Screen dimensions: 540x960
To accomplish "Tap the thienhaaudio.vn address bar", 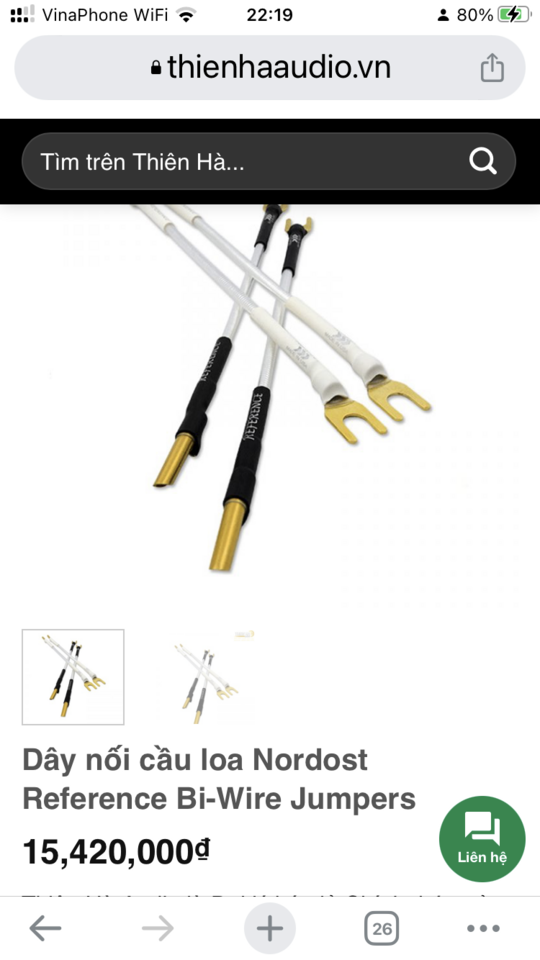I will pos(269,67).
